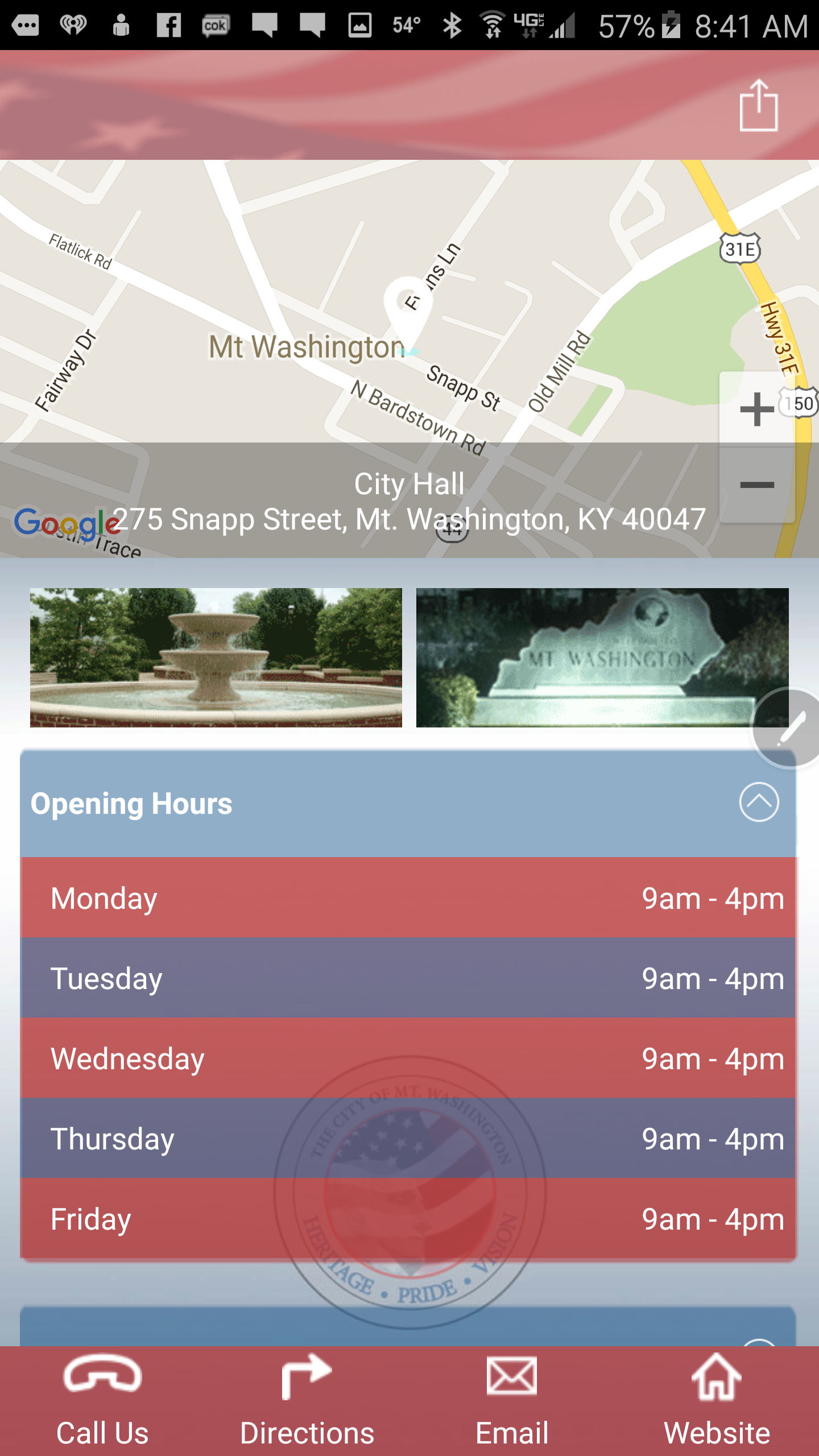Open the Mt Washington sign photo

602,657
